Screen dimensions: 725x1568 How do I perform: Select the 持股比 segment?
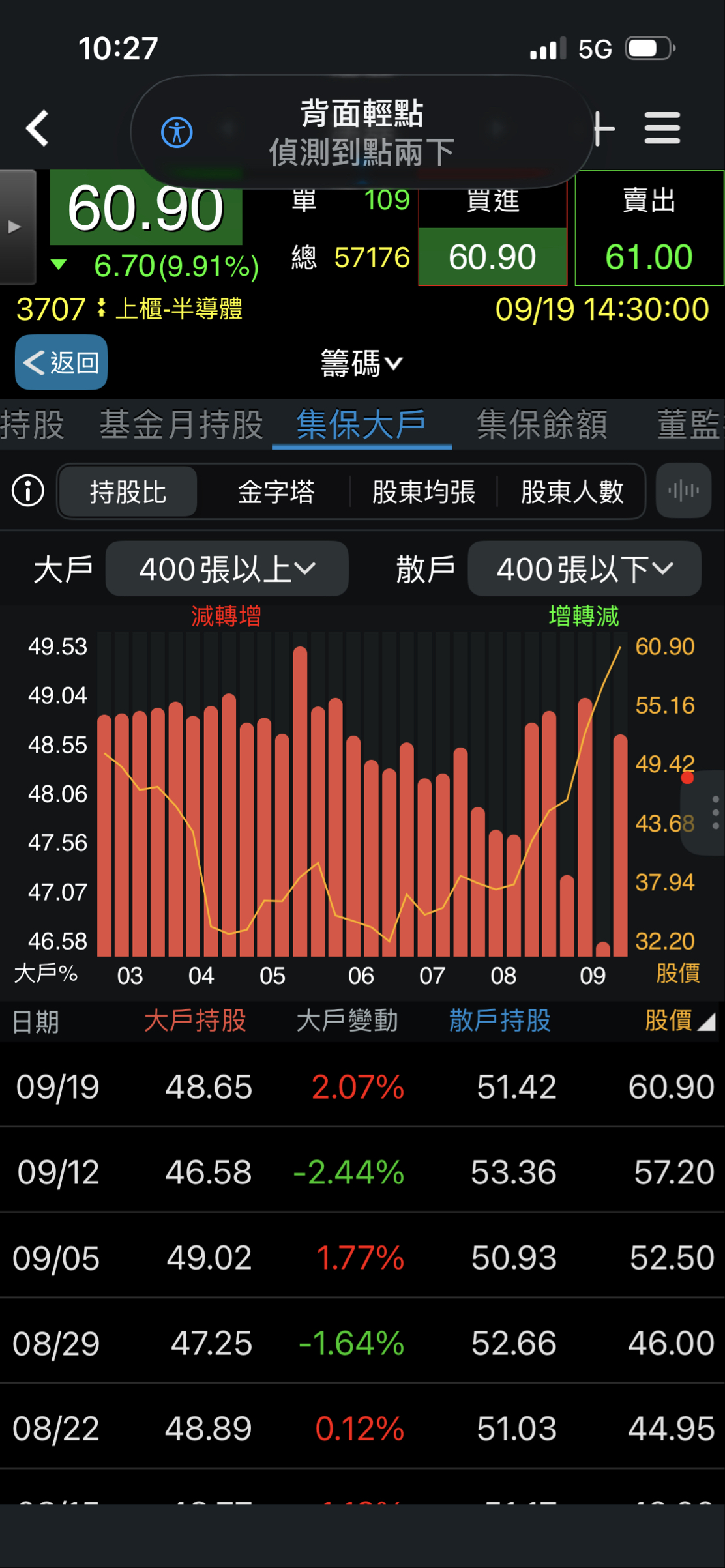click(x=128, y=491)
